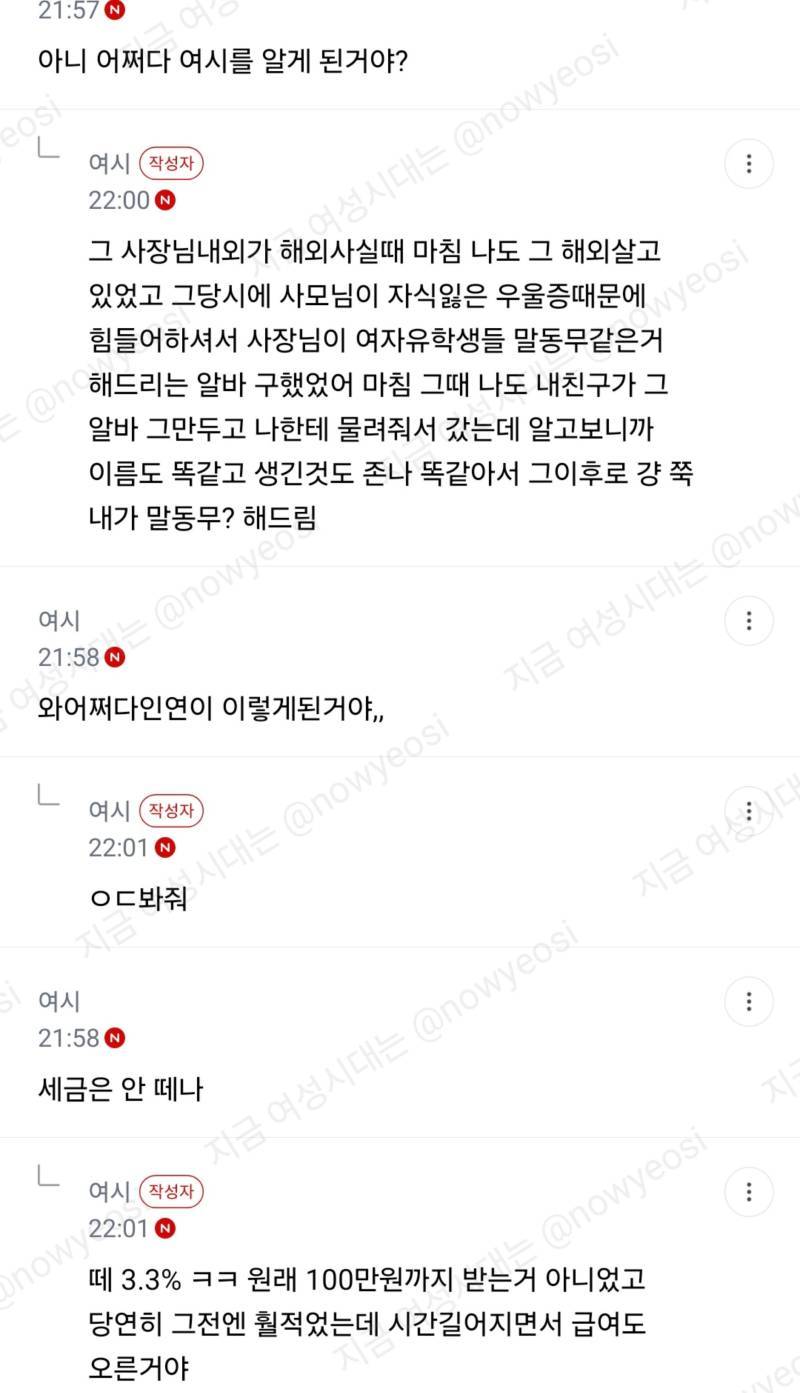This screenshot has width=800, height=1393.
Task: Tap the three-dot menu for 세금은 안 떼나
Action: (750, 1001)
